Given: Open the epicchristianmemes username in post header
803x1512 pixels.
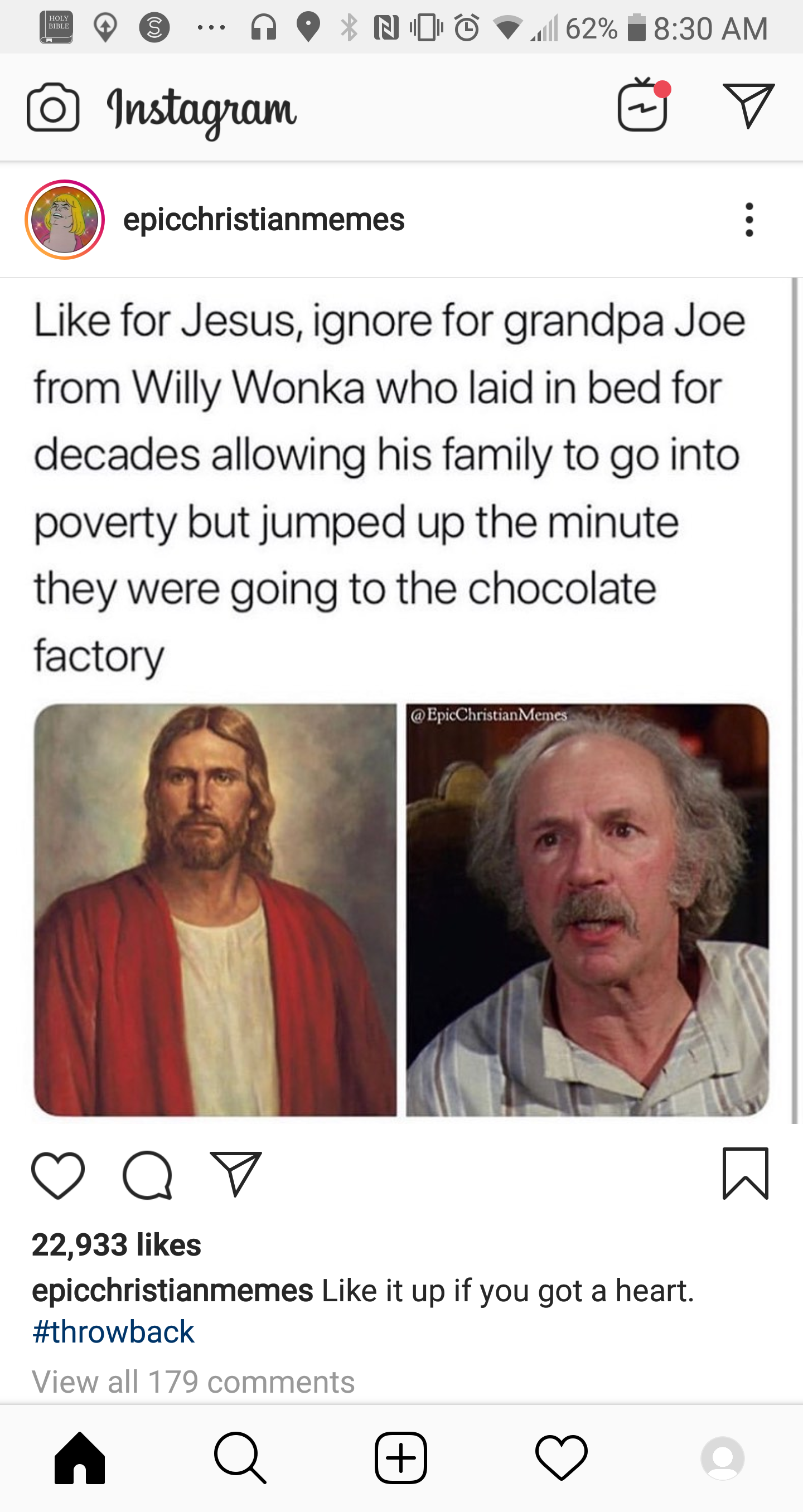Looking at the screenshot, I should pyautogui.click(x=264, y=220).
